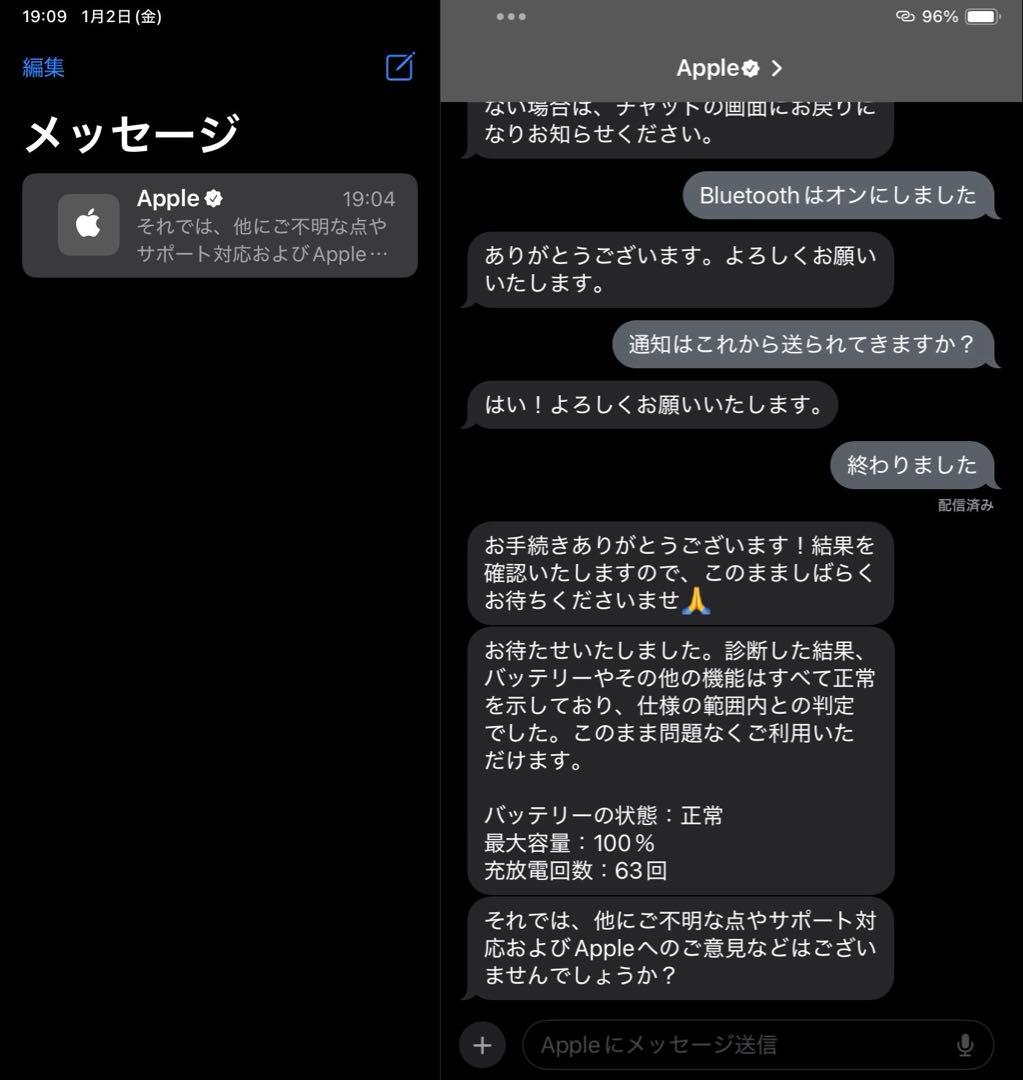Tap the ellipsis icon at the top of the chat
The image size is (1023, 1080).
511,17
